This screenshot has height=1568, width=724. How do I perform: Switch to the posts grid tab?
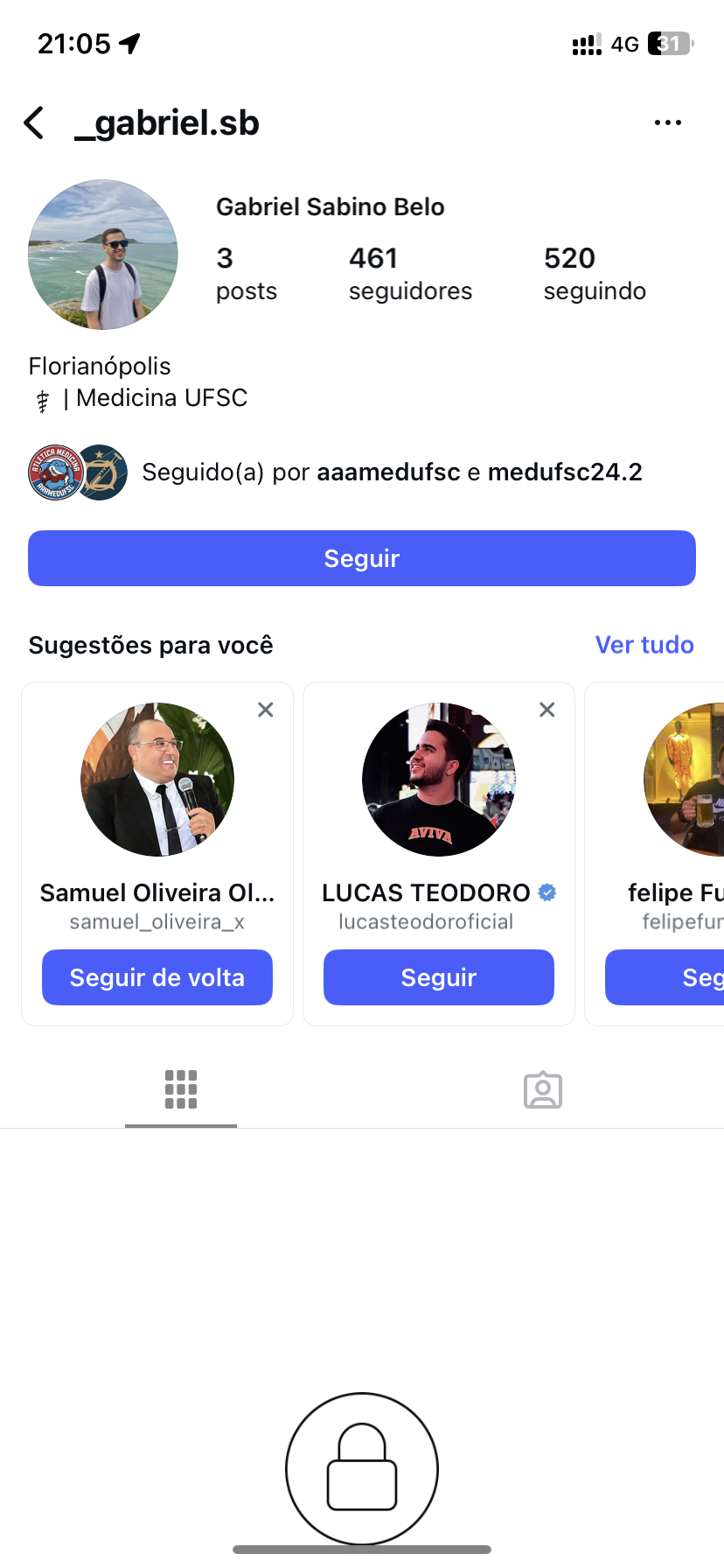pyautogui.click(x=181, y=1089)
